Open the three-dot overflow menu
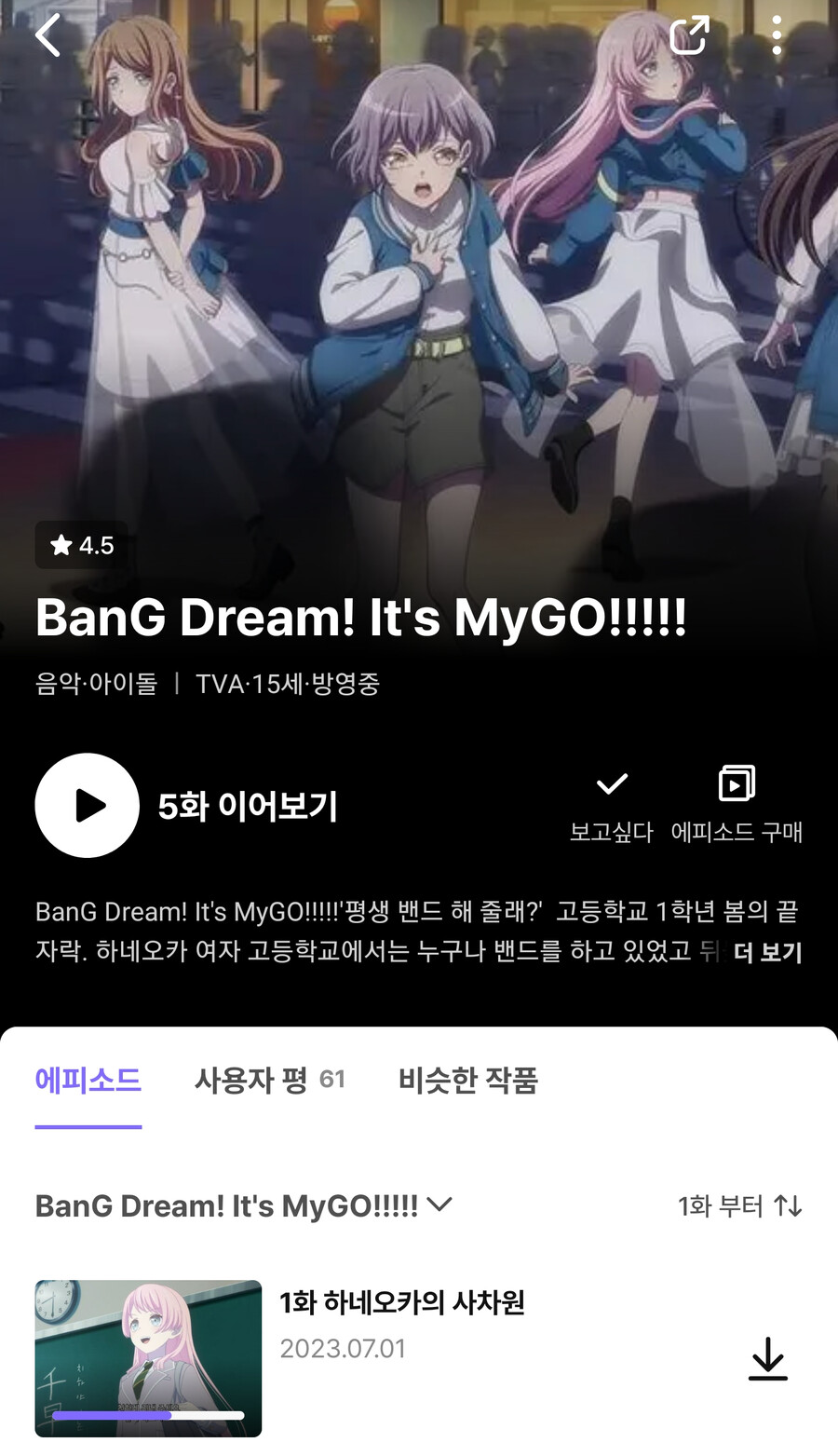Image resolution: width=838 pixels, height=1456 pixels. [x=778, y=35]
